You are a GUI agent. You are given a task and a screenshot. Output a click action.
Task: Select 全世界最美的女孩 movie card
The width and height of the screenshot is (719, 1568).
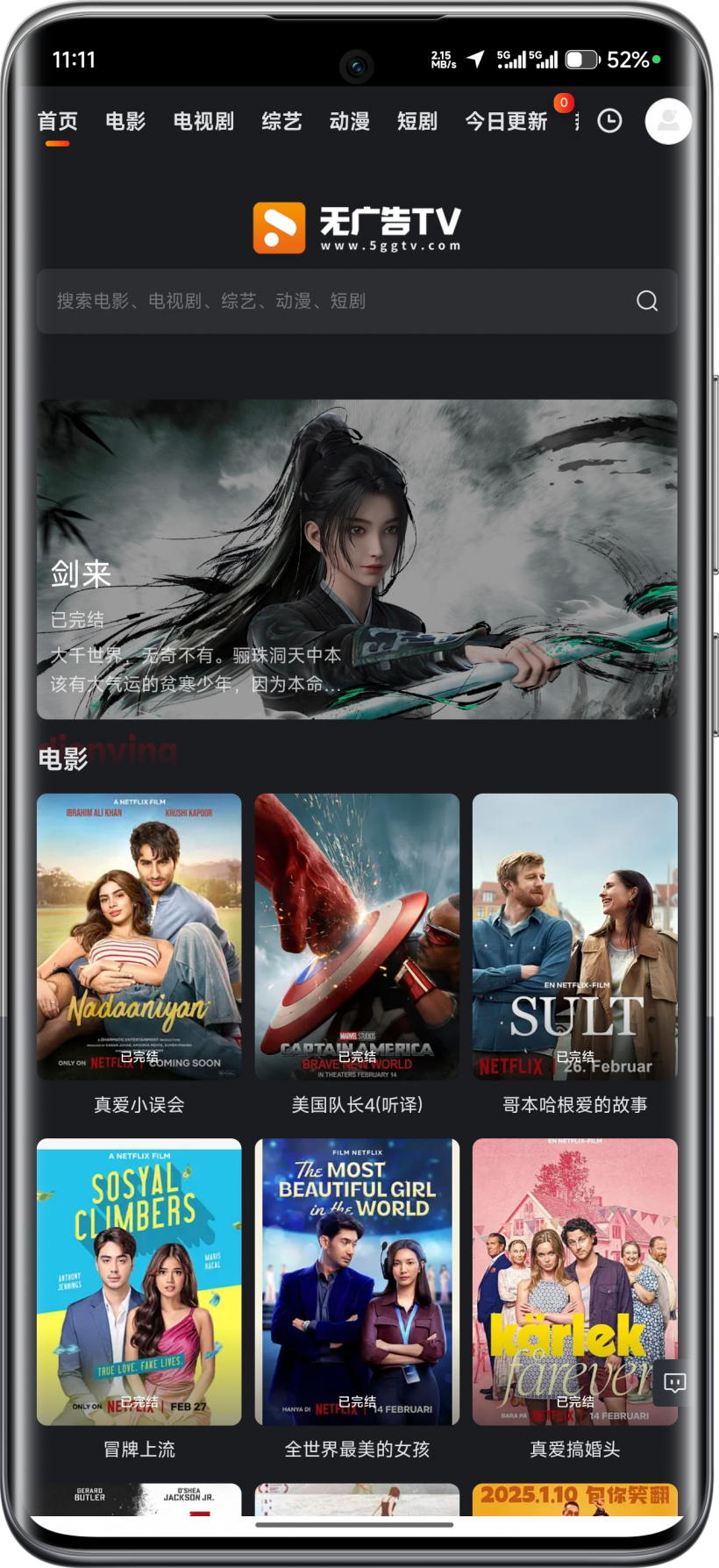[357, 1281]
